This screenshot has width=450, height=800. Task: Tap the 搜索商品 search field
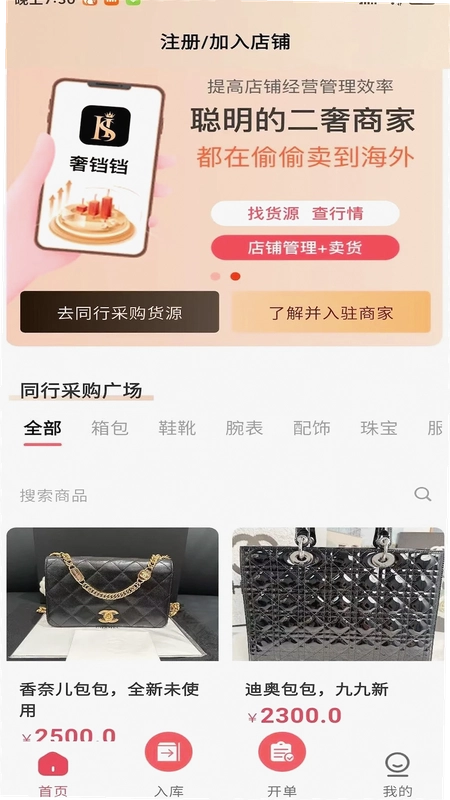pos(226,495)
